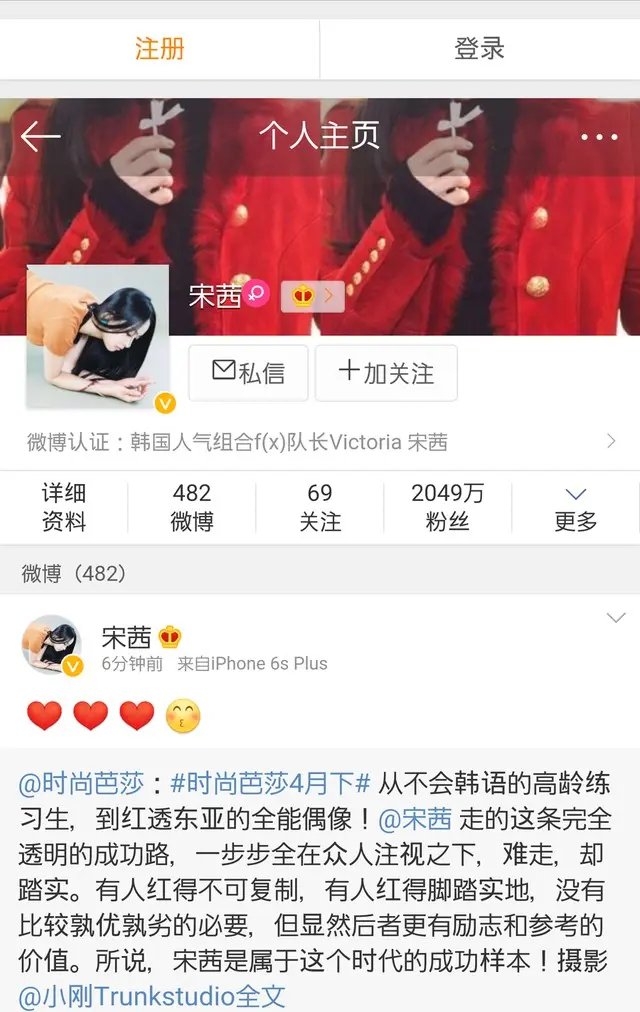Expand the 更多 dropdown
The image size is (640, 1012).
(x=575, y=507)
